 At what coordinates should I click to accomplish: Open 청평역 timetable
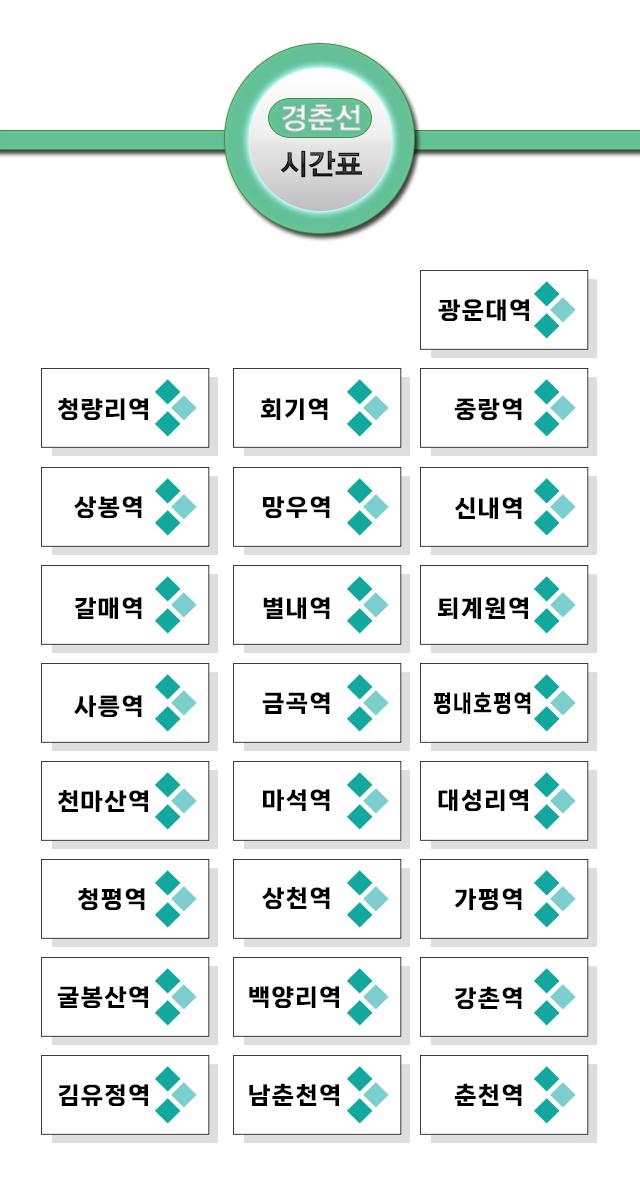pos(125,899)
